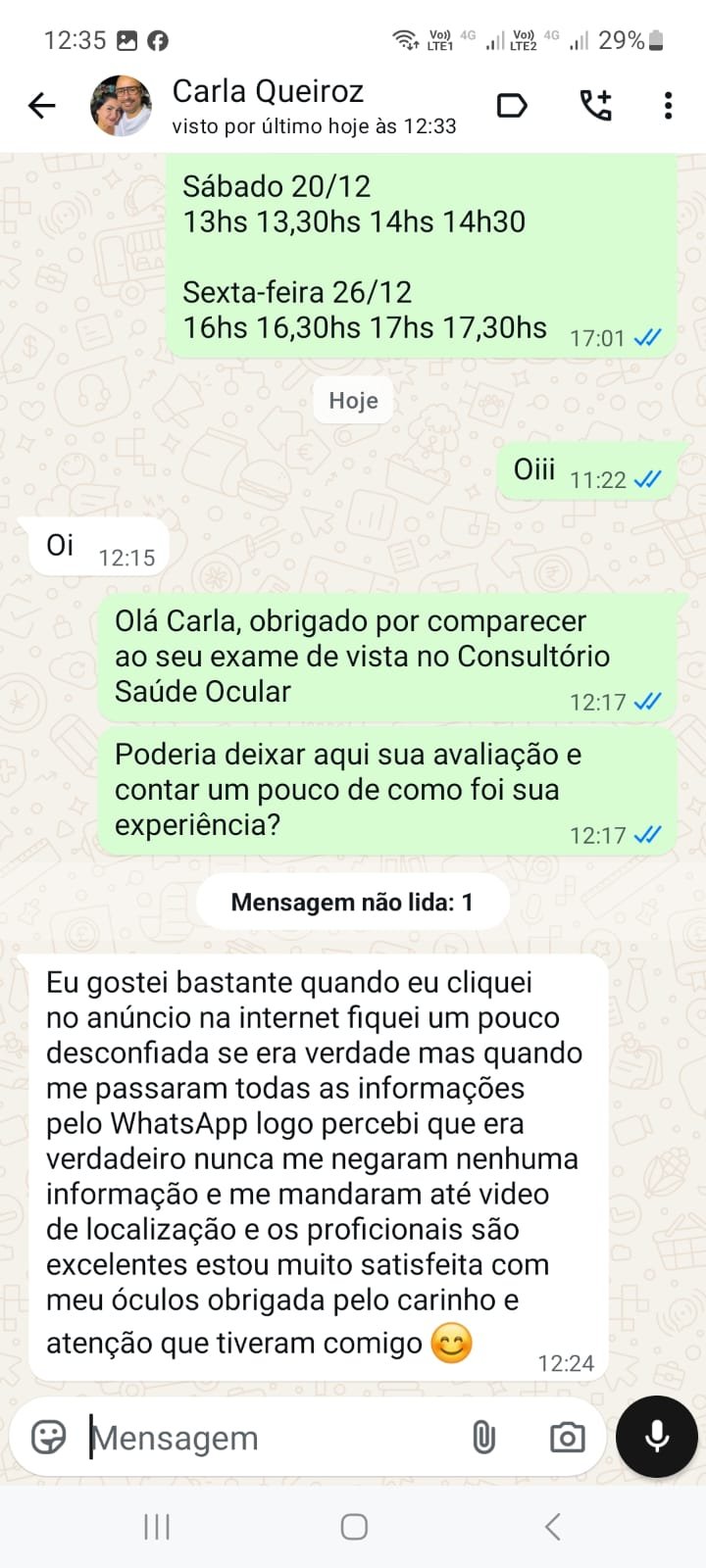Open the camera to send a photo
The image size is (706, 1568).
pyautogui.click(x=567, y=1437)
